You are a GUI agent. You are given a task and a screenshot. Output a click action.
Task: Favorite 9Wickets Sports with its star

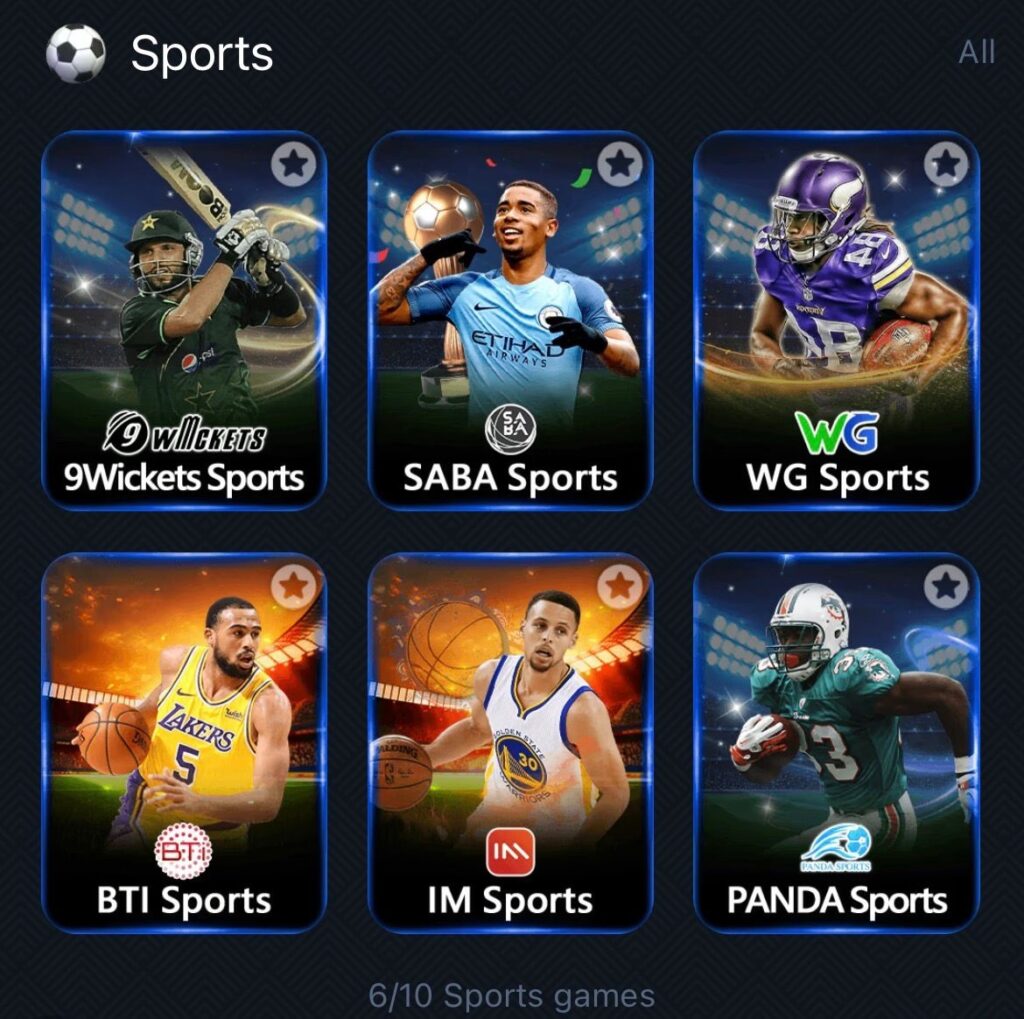tap(294, 164)
